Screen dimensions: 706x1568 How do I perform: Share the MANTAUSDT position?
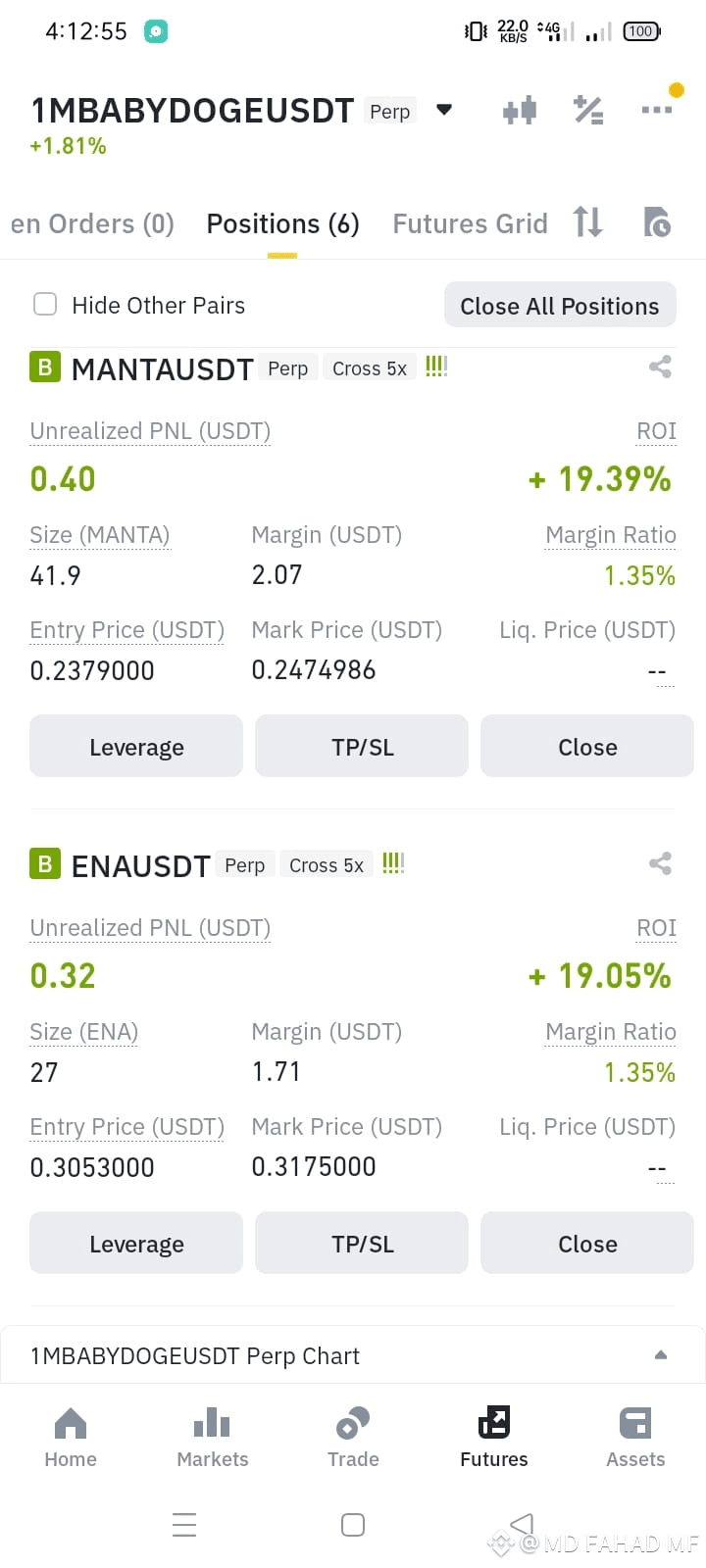(x=660, y=367)
